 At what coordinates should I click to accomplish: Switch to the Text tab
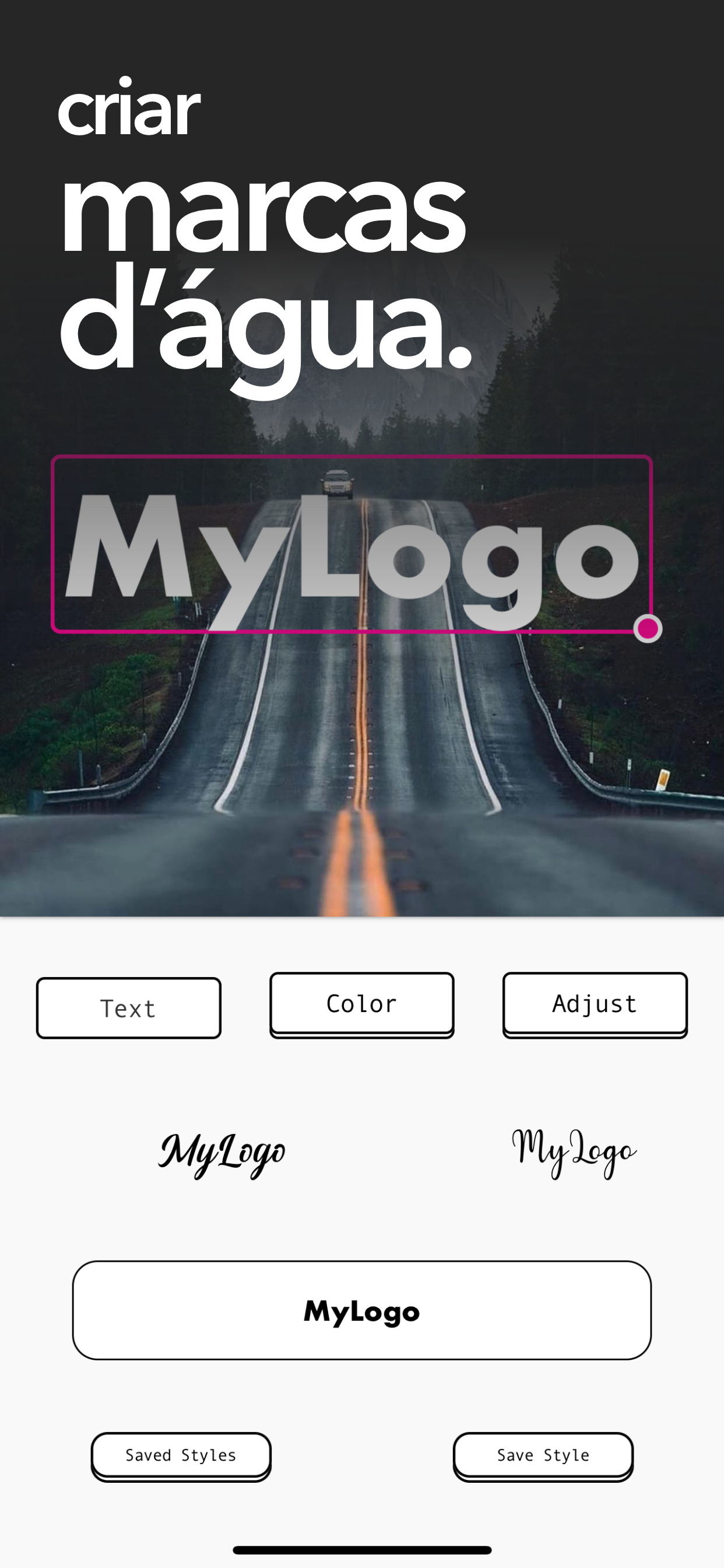point(128,1007)
